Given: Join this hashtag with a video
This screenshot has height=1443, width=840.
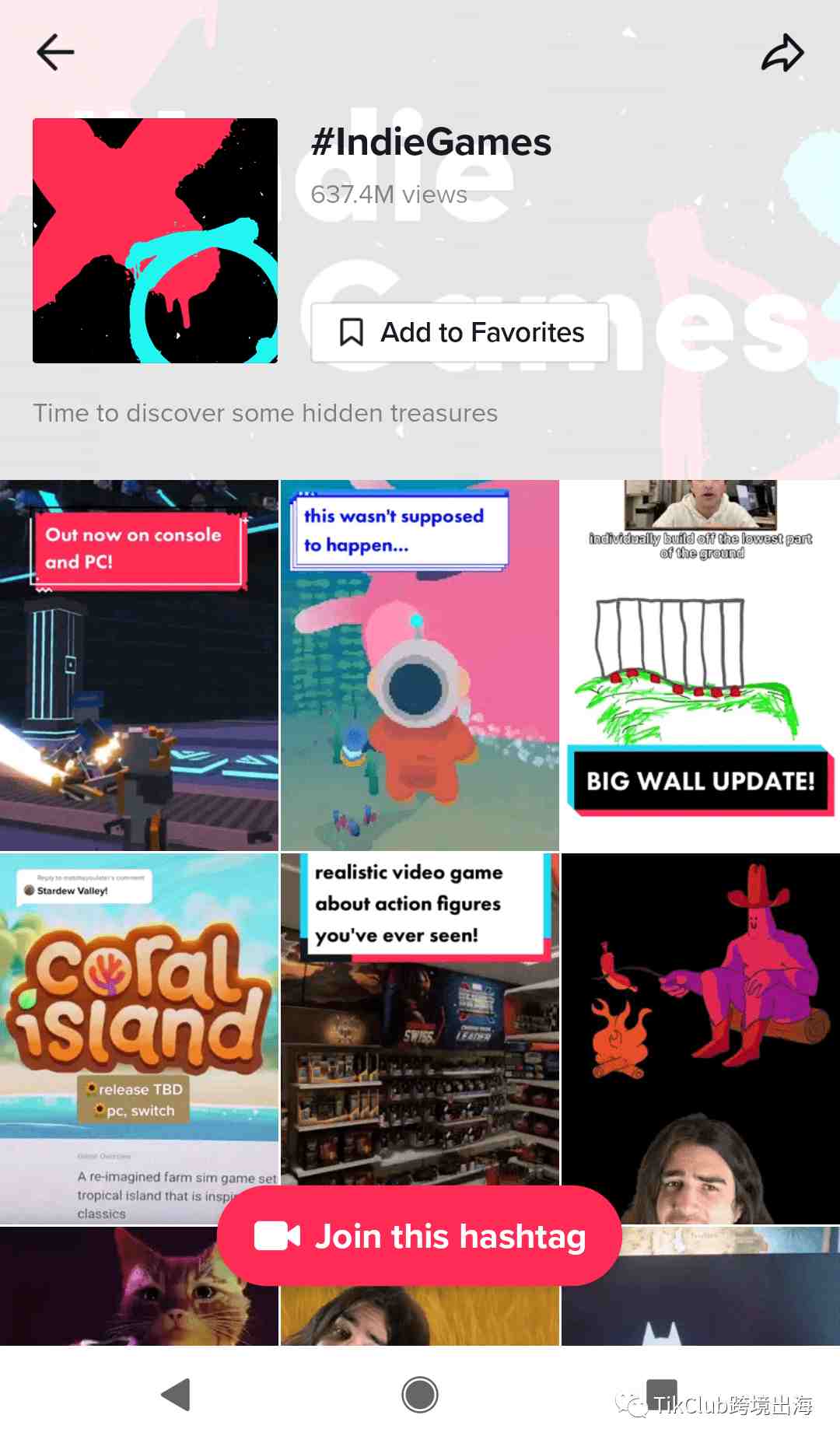Looking at the screenshot, I should pos(419,1236).
